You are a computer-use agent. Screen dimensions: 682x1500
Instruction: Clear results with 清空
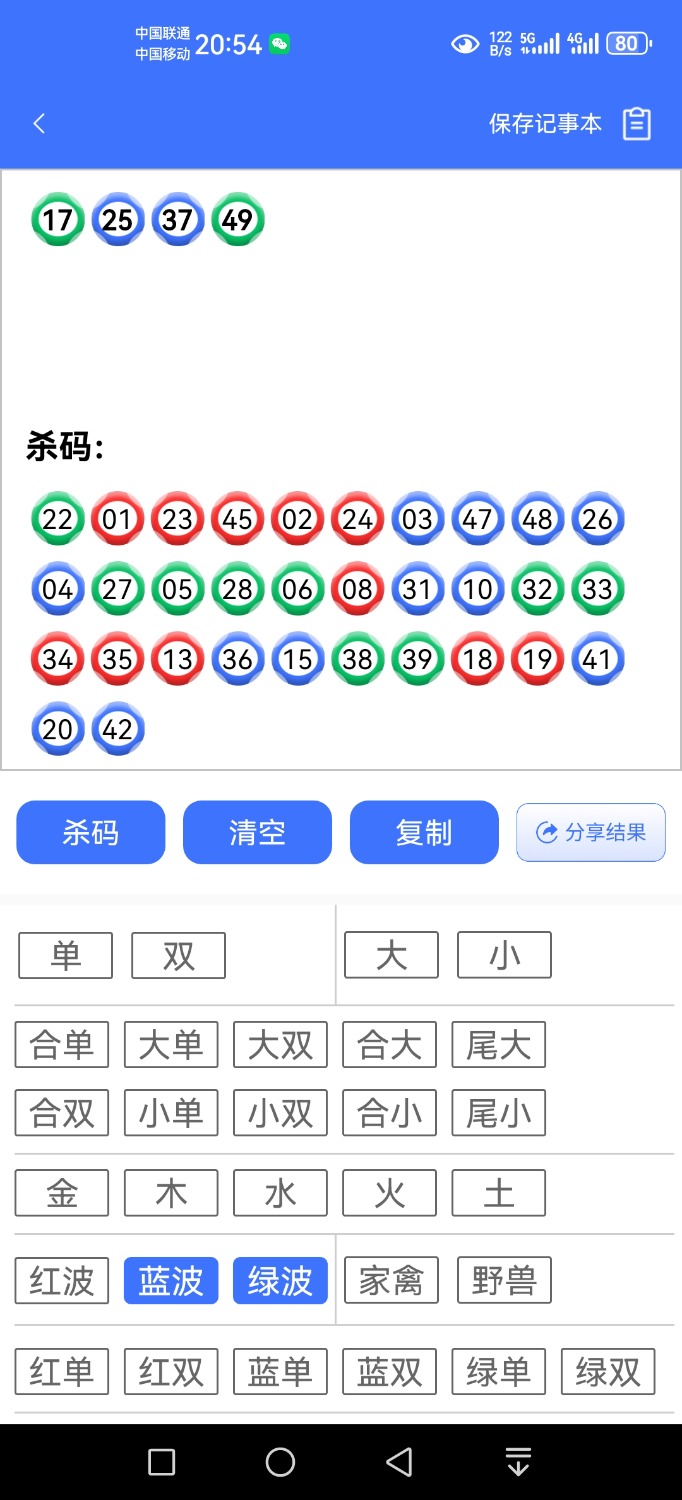[x=257, y=832]
